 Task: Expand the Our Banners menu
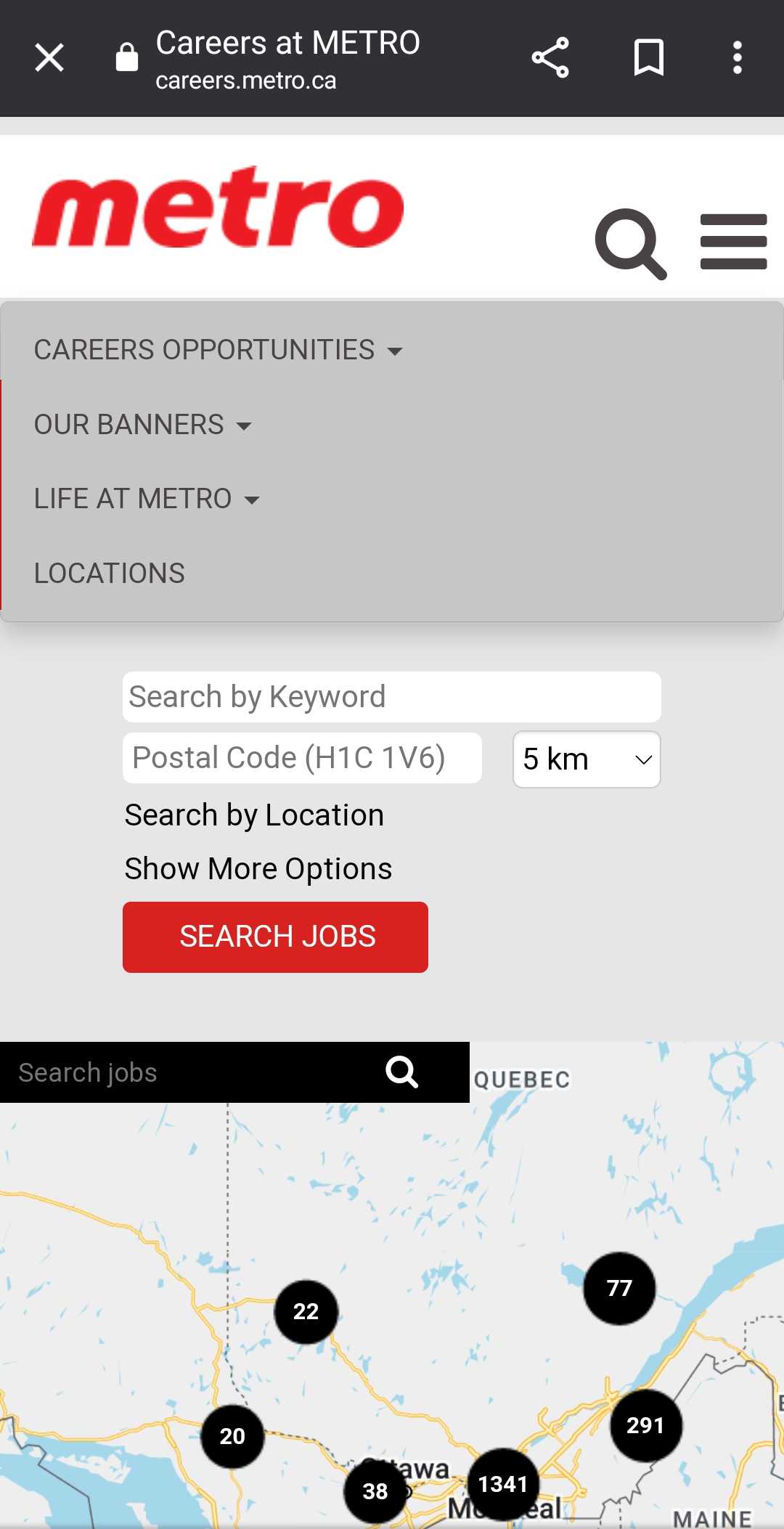pyautogui.click(x=143, y=425)
